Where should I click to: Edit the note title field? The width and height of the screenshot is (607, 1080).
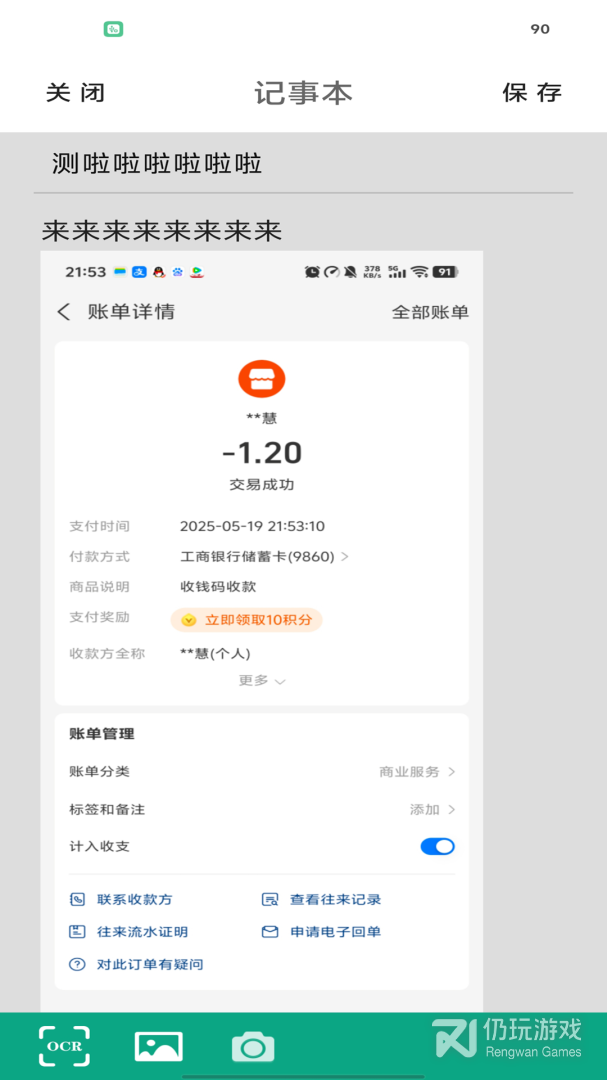pos(303,165)
